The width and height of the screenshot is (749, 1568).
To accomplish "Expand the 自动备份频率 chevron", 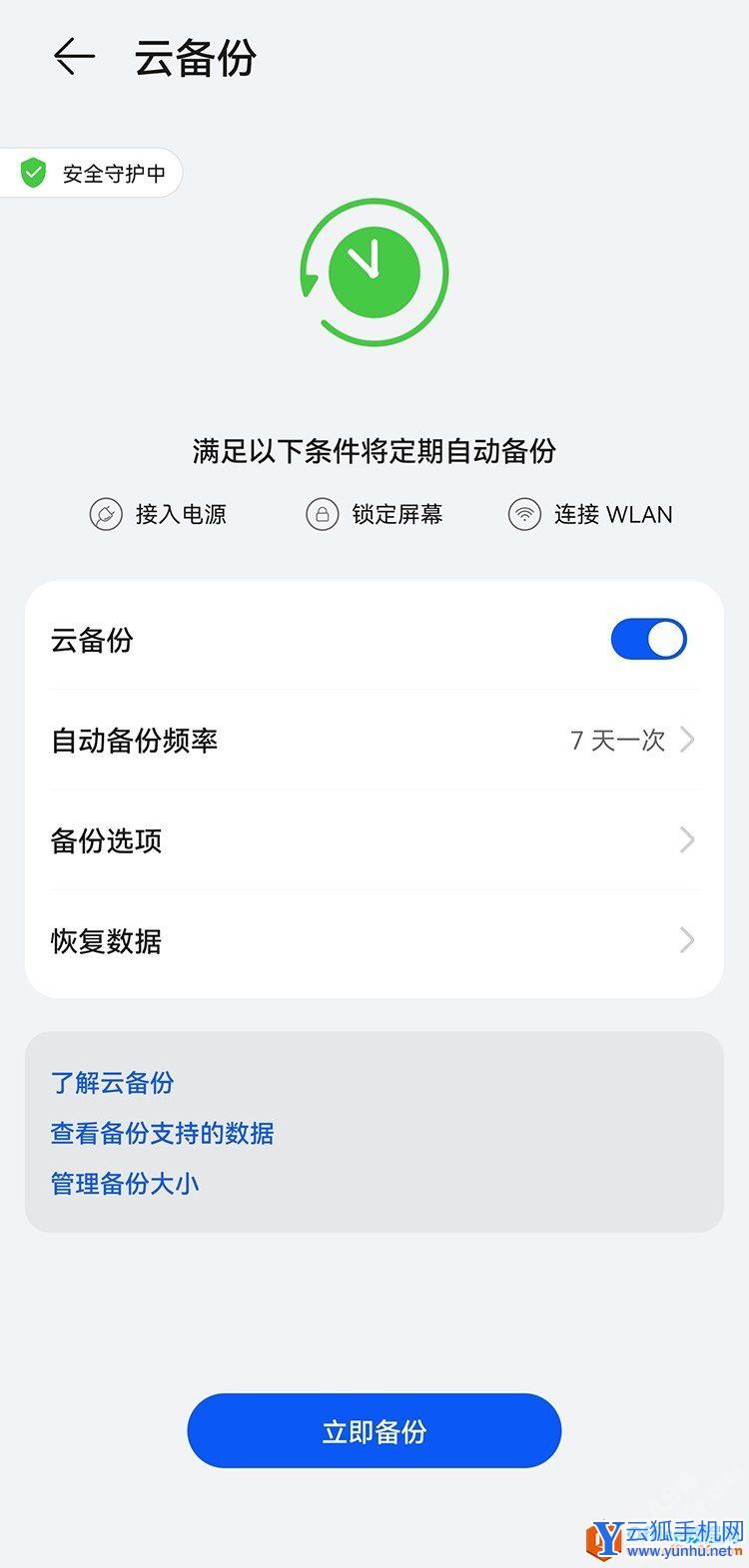I will coord(687,740).
